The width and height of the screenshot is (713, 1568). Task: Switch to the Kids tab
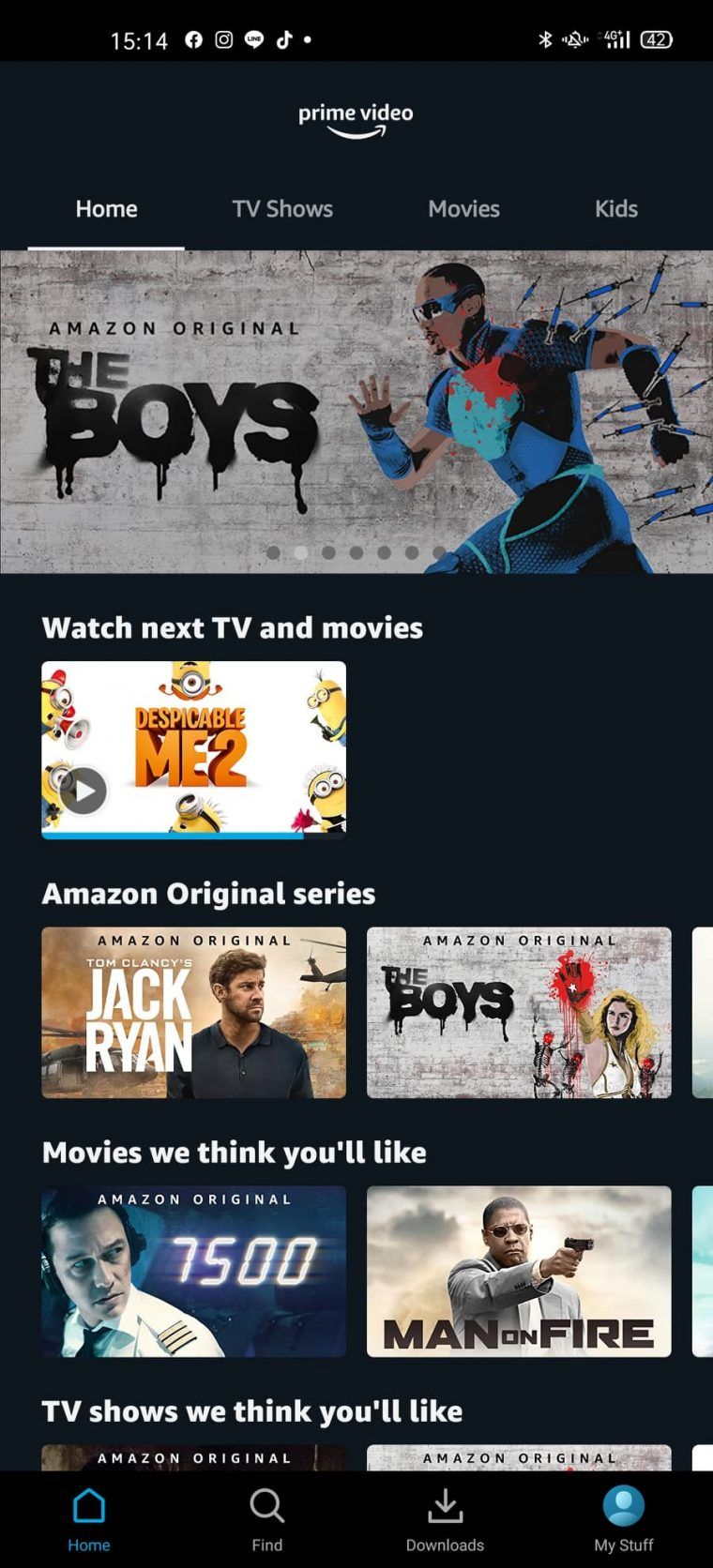615,208
